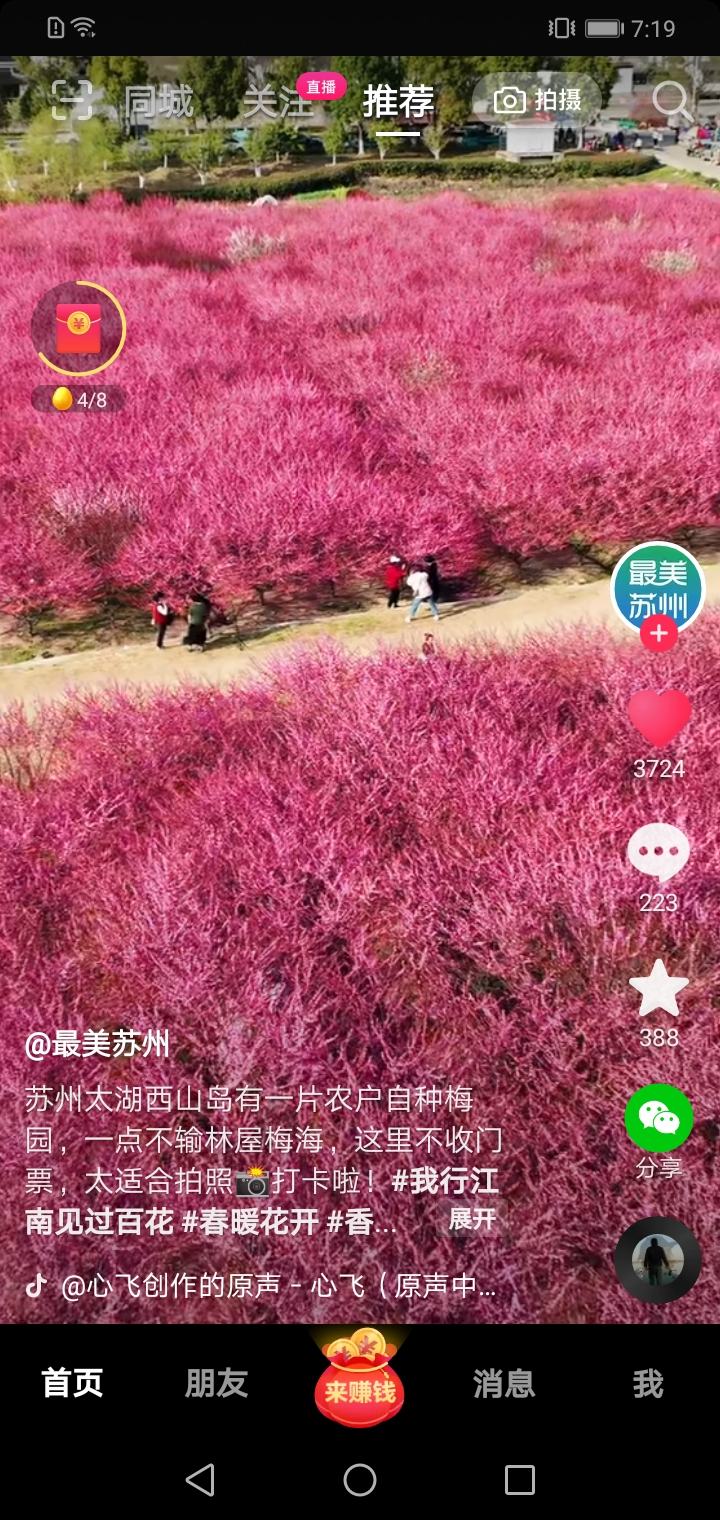
Task: Tap the 拍摄 camera button
Action: click(538, 100)
